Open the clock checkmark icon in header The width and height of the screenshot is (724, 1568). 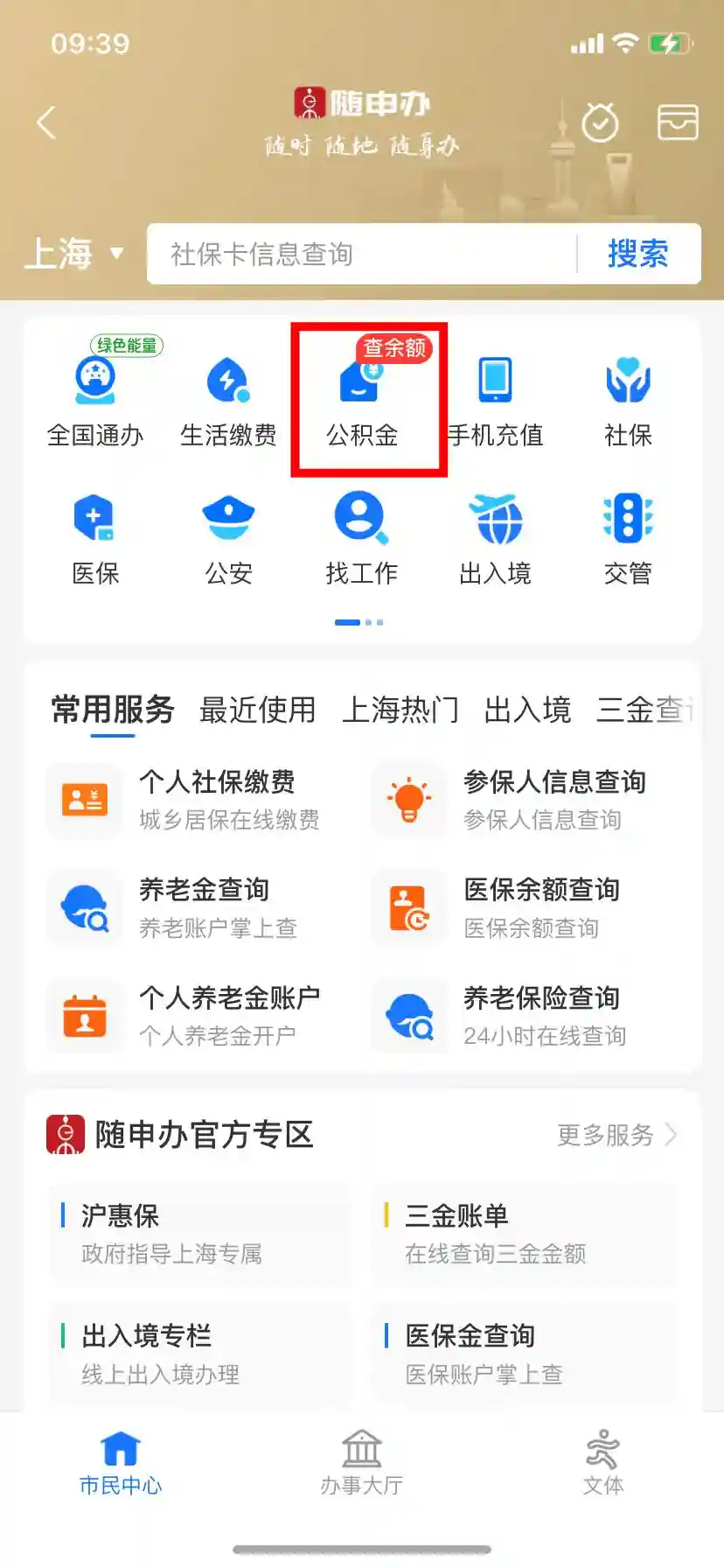(600, 122)
